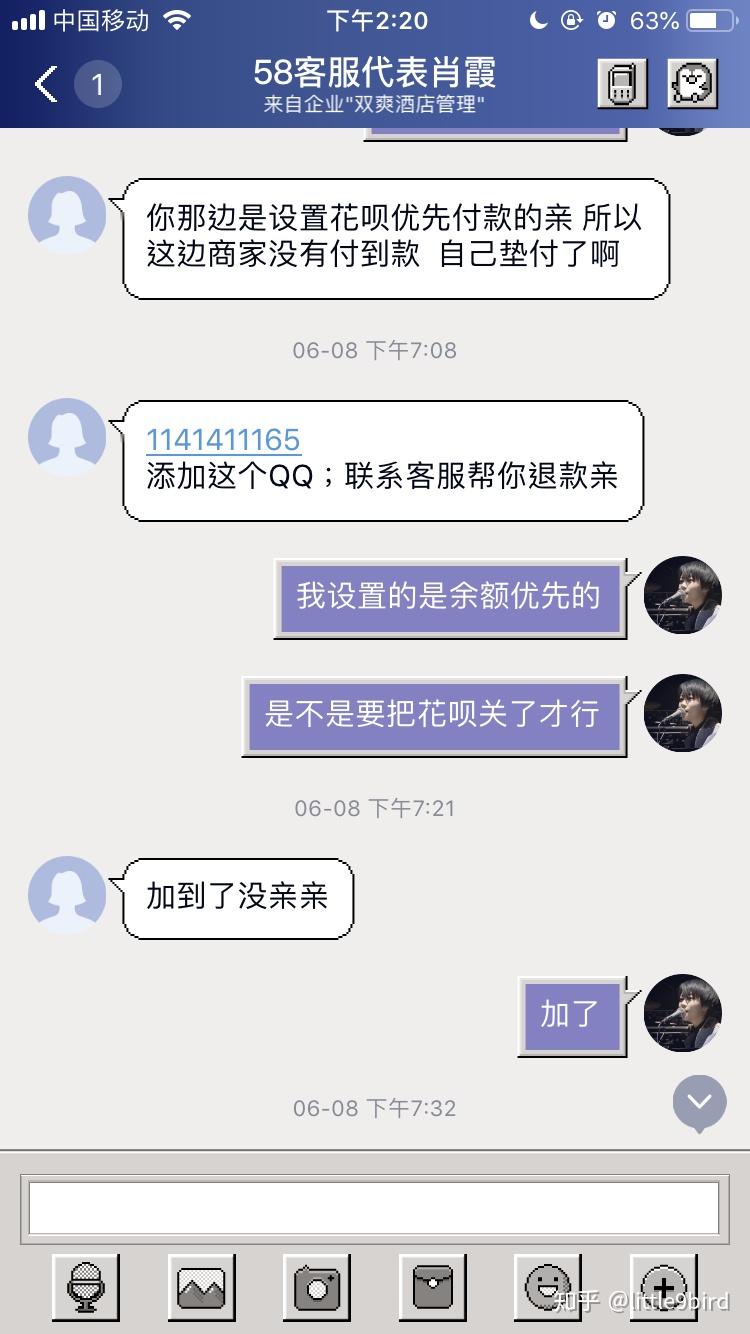Screen dimensions: 750x1334
Task: Open the QQ number link 1141411165
Action: coord(223,440)
